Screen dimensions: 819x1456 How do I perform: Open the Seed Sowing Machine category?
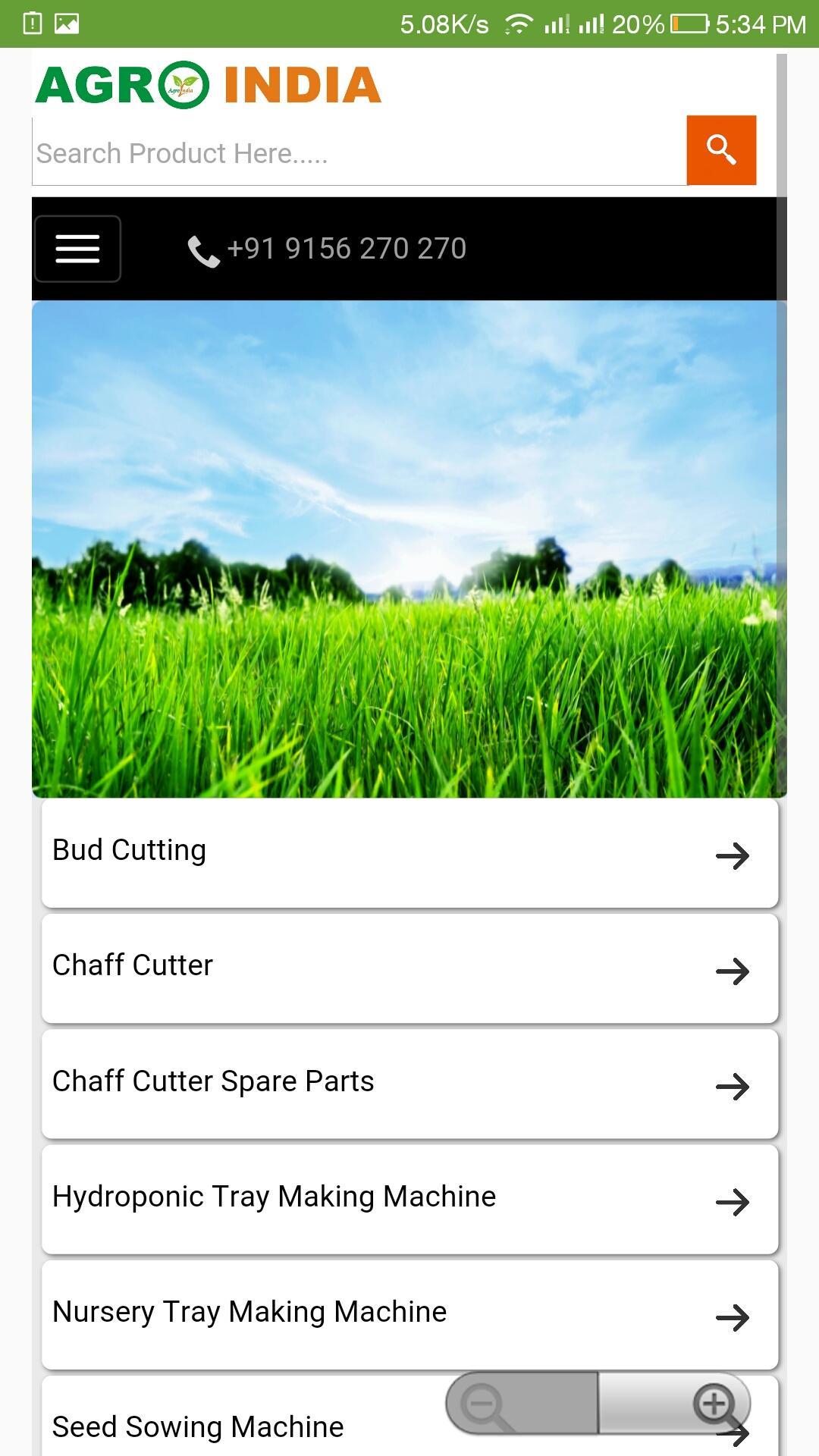click(227, 1427)
